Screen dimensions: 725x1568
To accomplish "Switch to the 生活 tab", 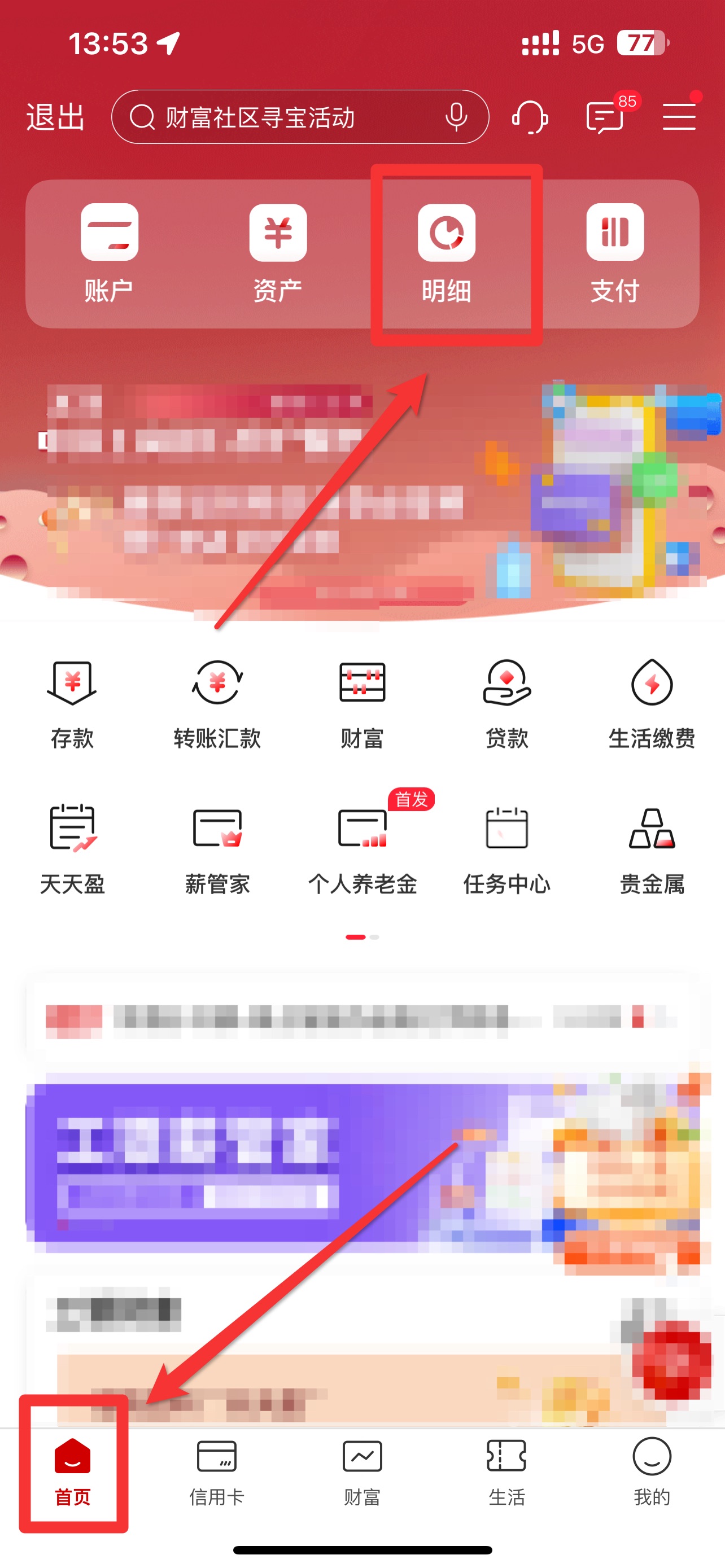I will click(506, 1470).
